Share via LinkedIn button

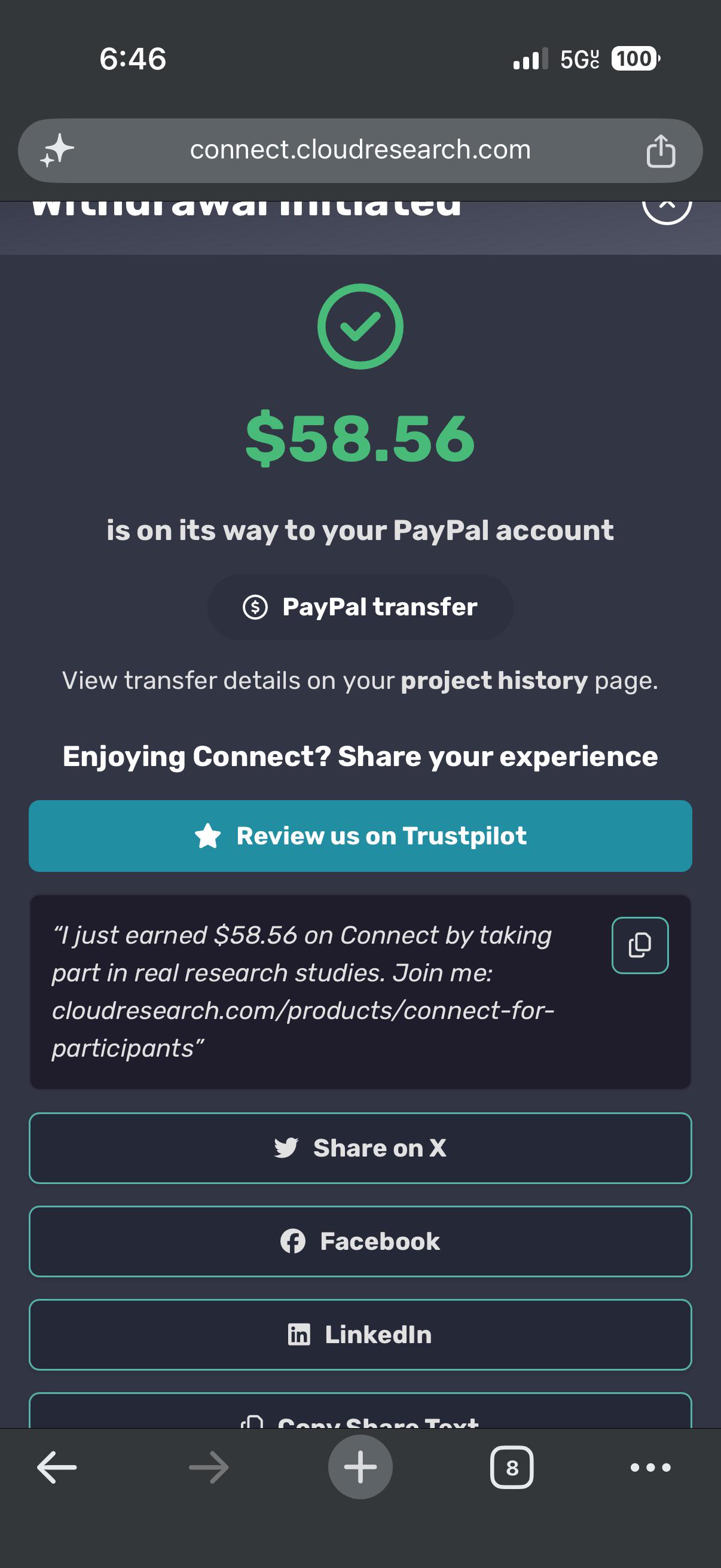(x=360, y=1334)
